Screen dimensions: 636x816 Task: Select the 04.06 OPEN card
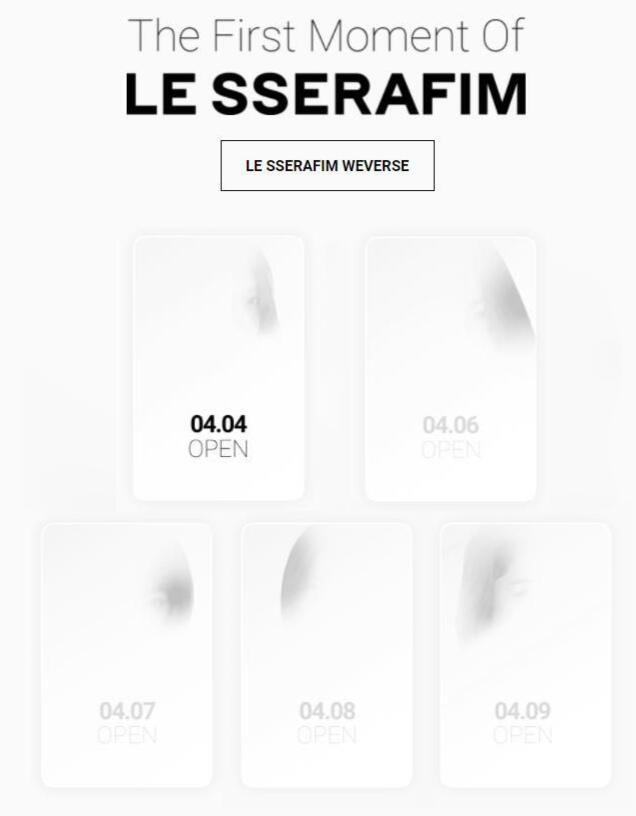coord(450,368)
